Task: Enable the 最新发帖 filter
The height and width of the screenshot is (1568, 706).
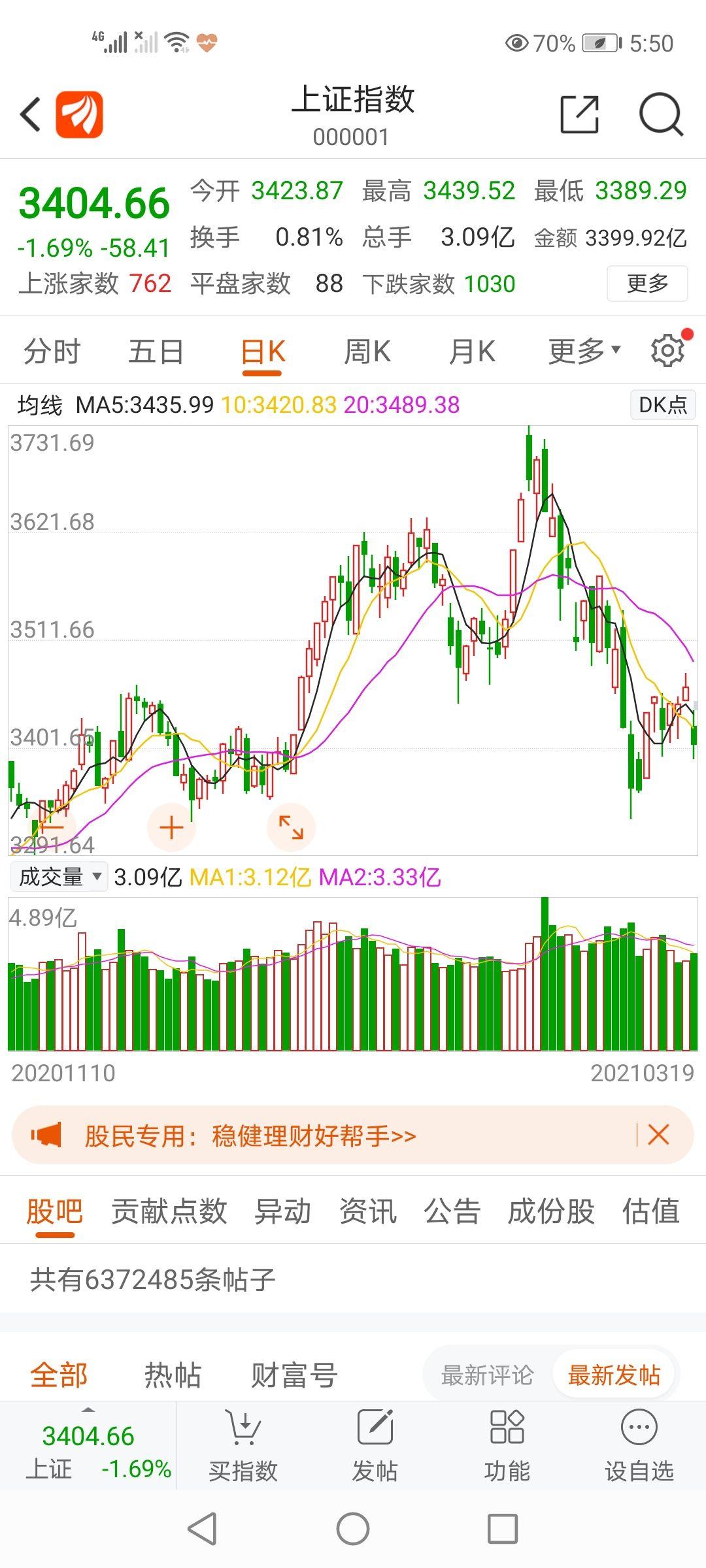Action: click(x=615, y=1373)
